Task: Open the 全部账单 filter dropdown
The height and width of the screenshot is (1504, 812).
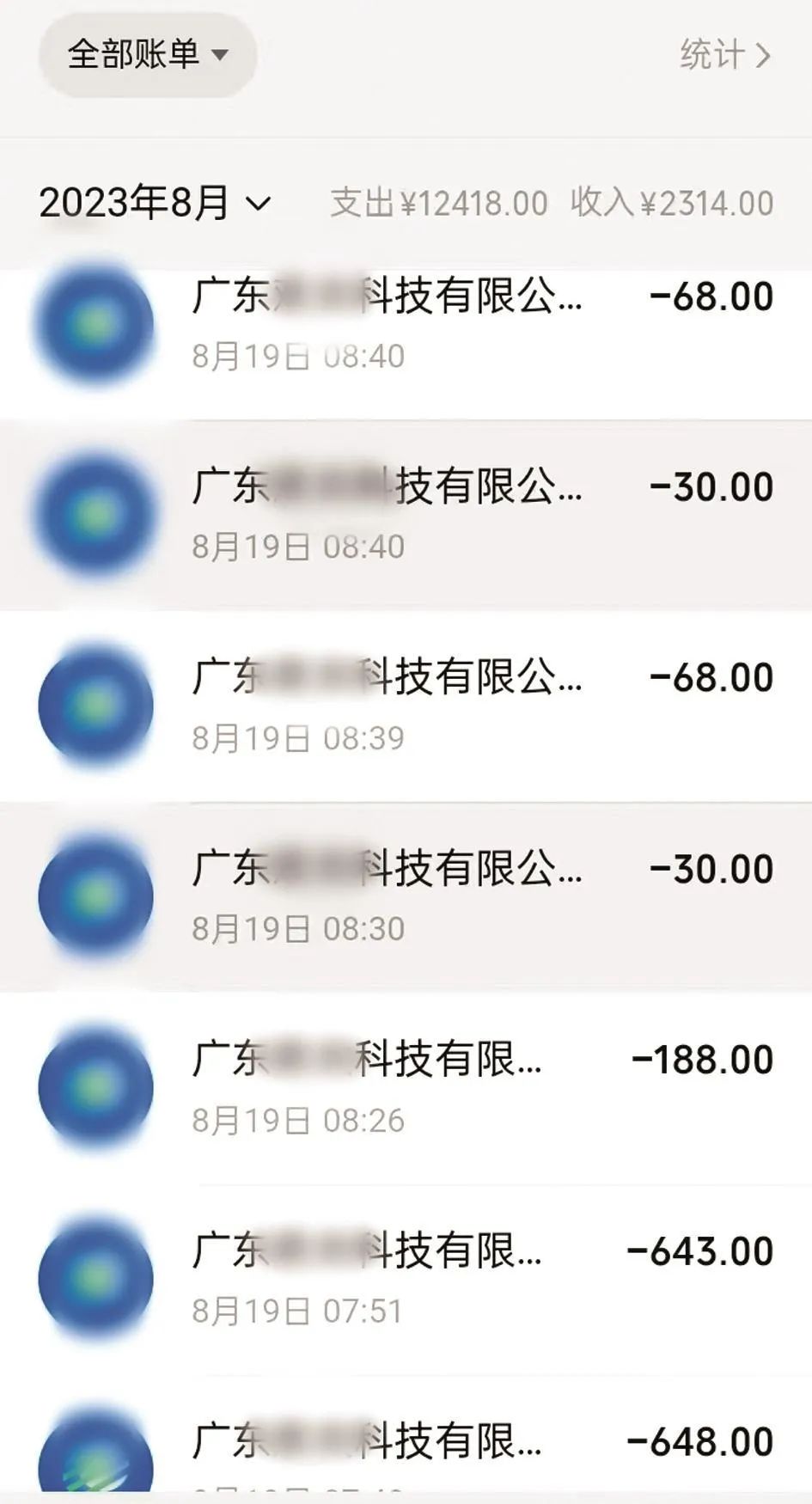Action: click(x=147, y=54)
